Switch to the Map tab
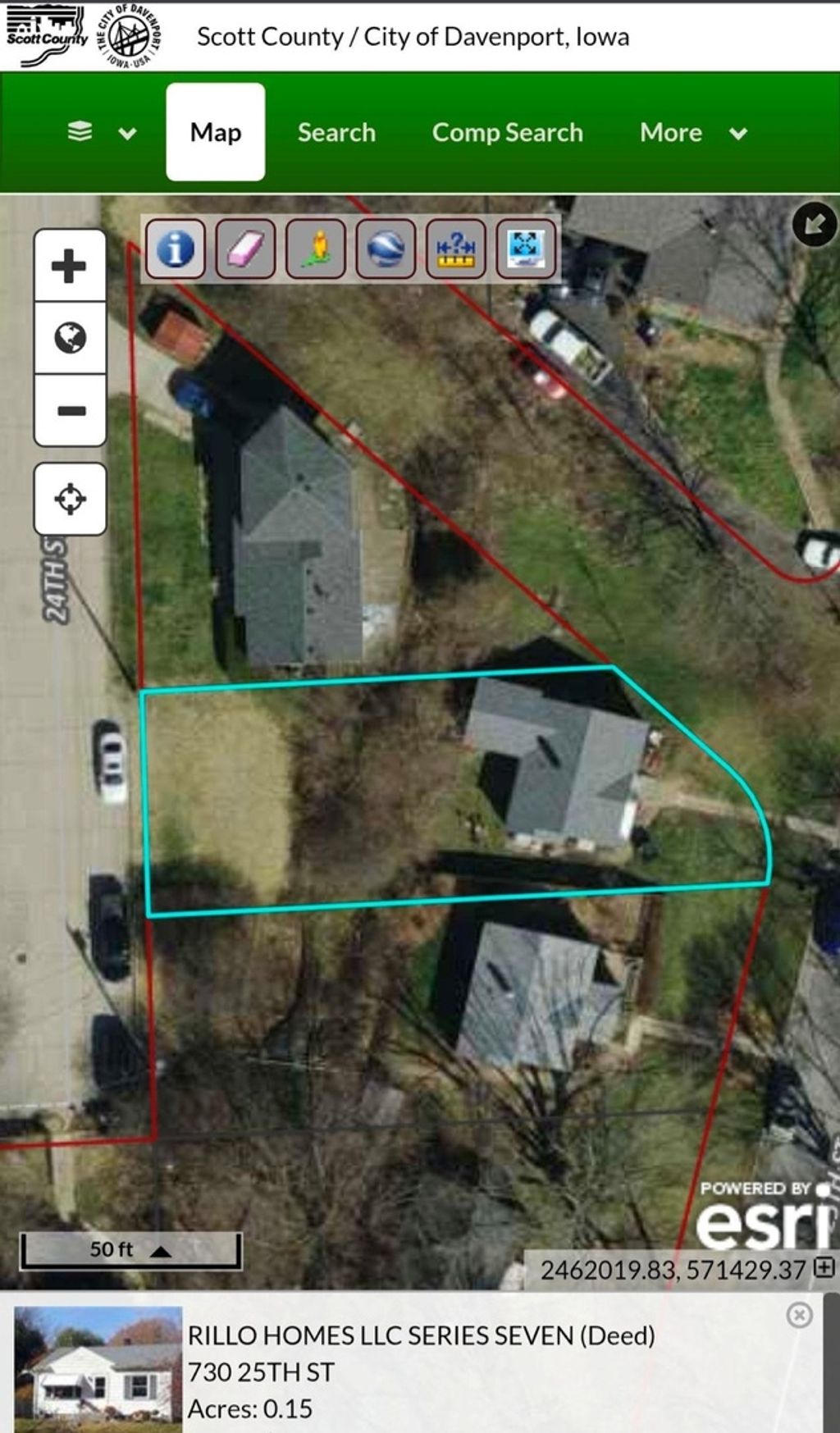The image size is (840, 1433). pyautogui.click(x=215, y=132)
